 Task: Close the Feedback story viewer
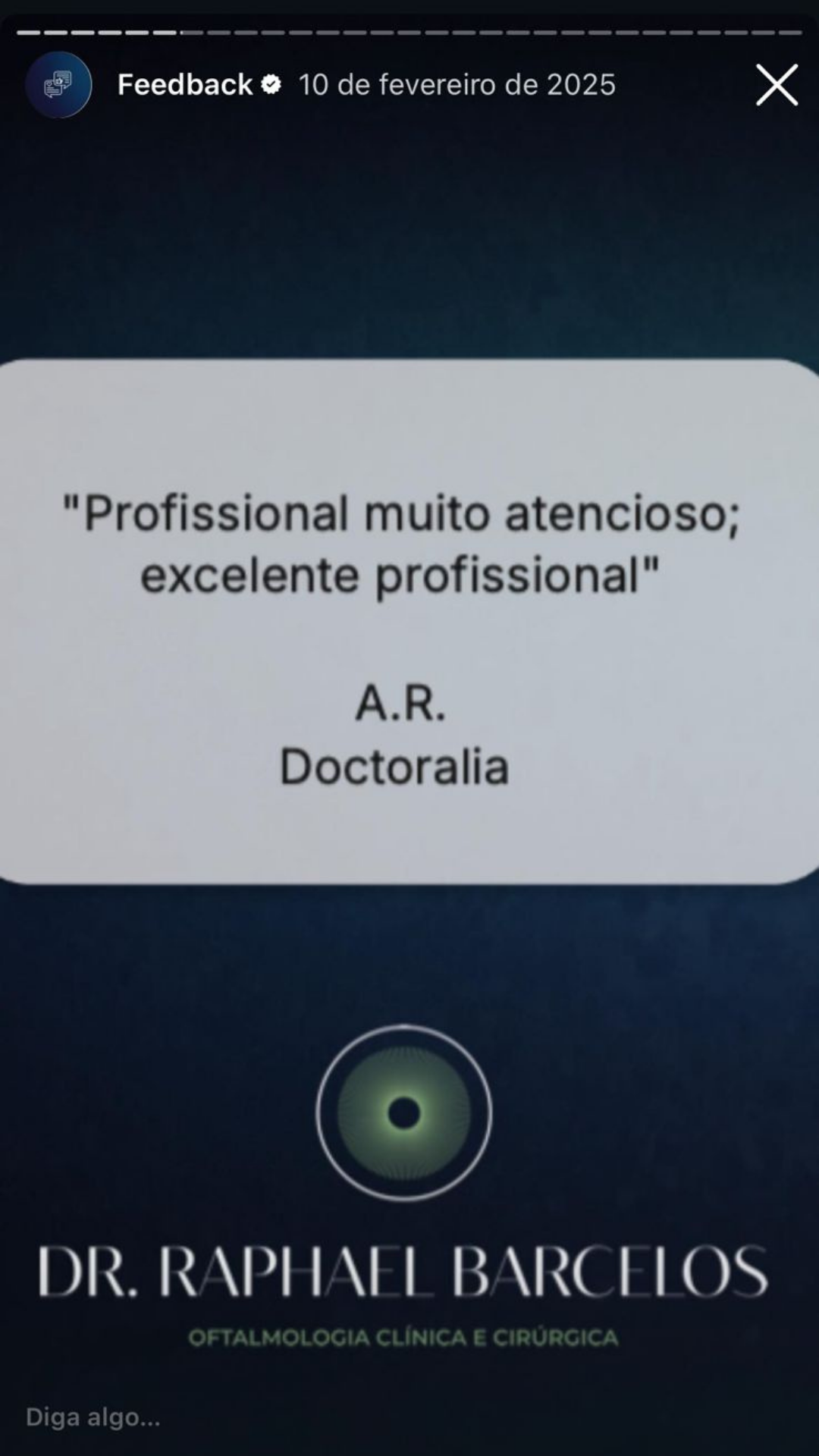tap(777, 84)
